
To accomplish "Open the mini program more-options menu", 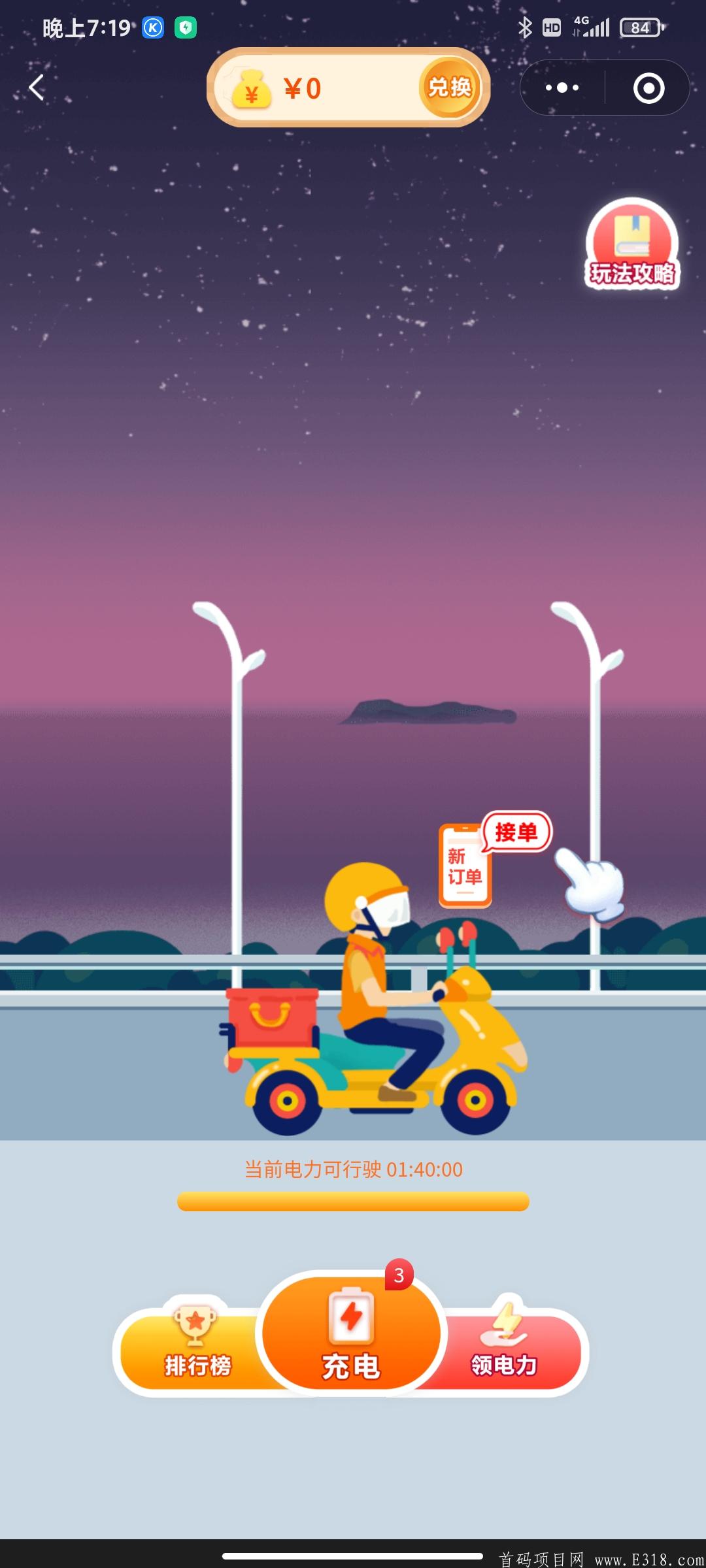I will pyautogui.click(x=562, y=88).
